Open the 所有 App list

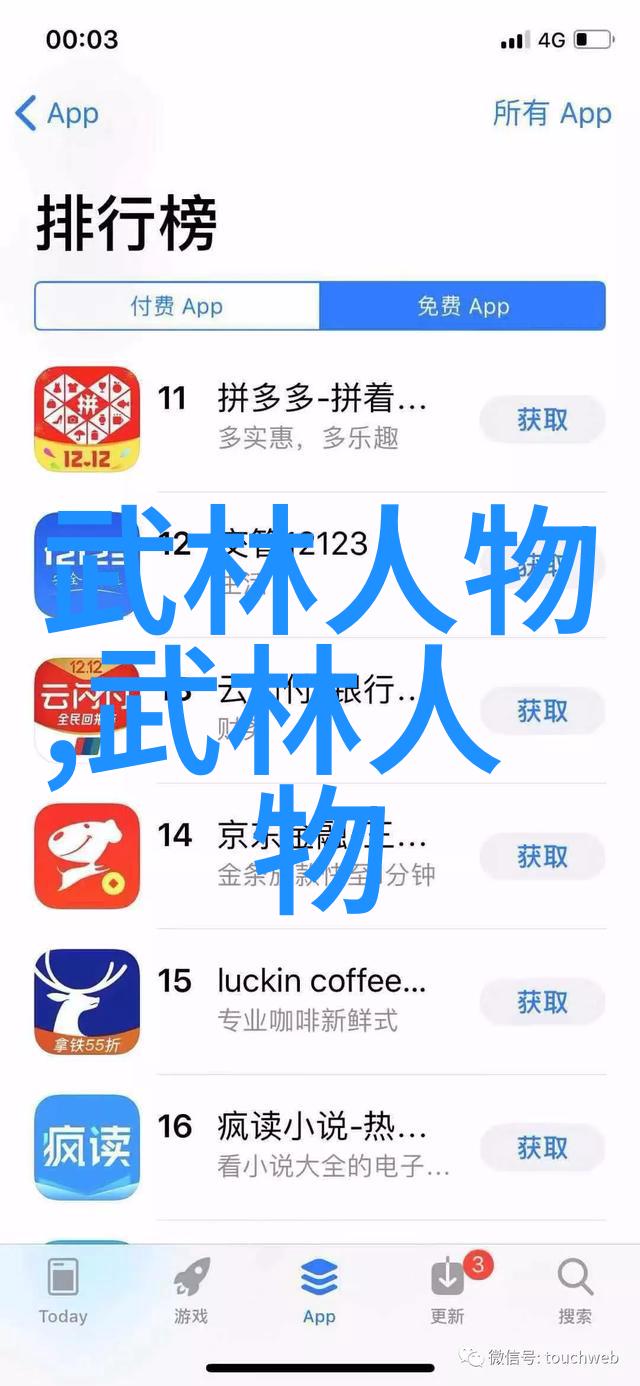[x=551, y=113]
